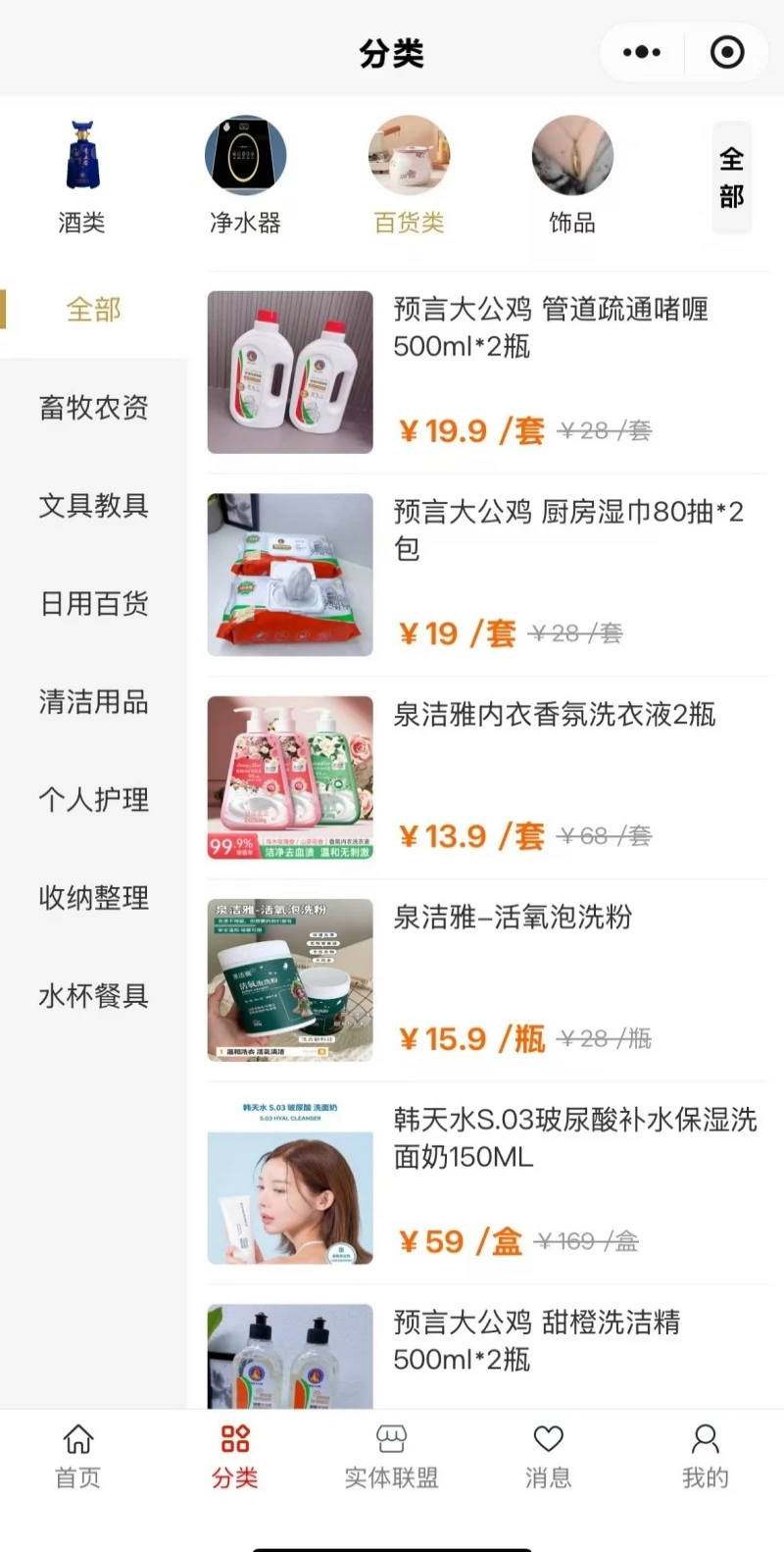The image size is (784, 1552).
Task: Filter by 个人护理 subcategory
Action: pos(93,800)
